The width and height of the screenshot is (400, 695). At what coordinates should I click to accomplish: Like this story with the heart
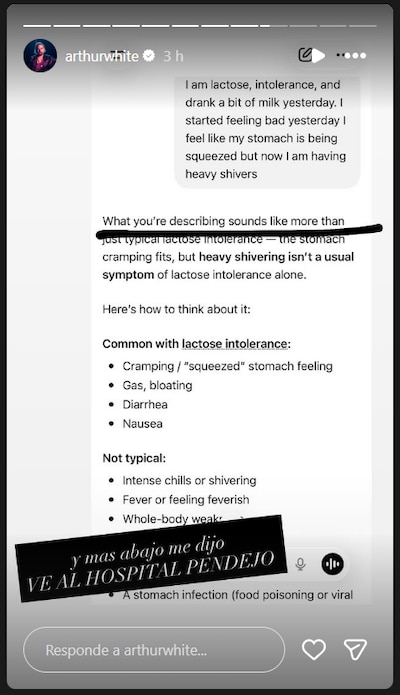coord(314,650)
